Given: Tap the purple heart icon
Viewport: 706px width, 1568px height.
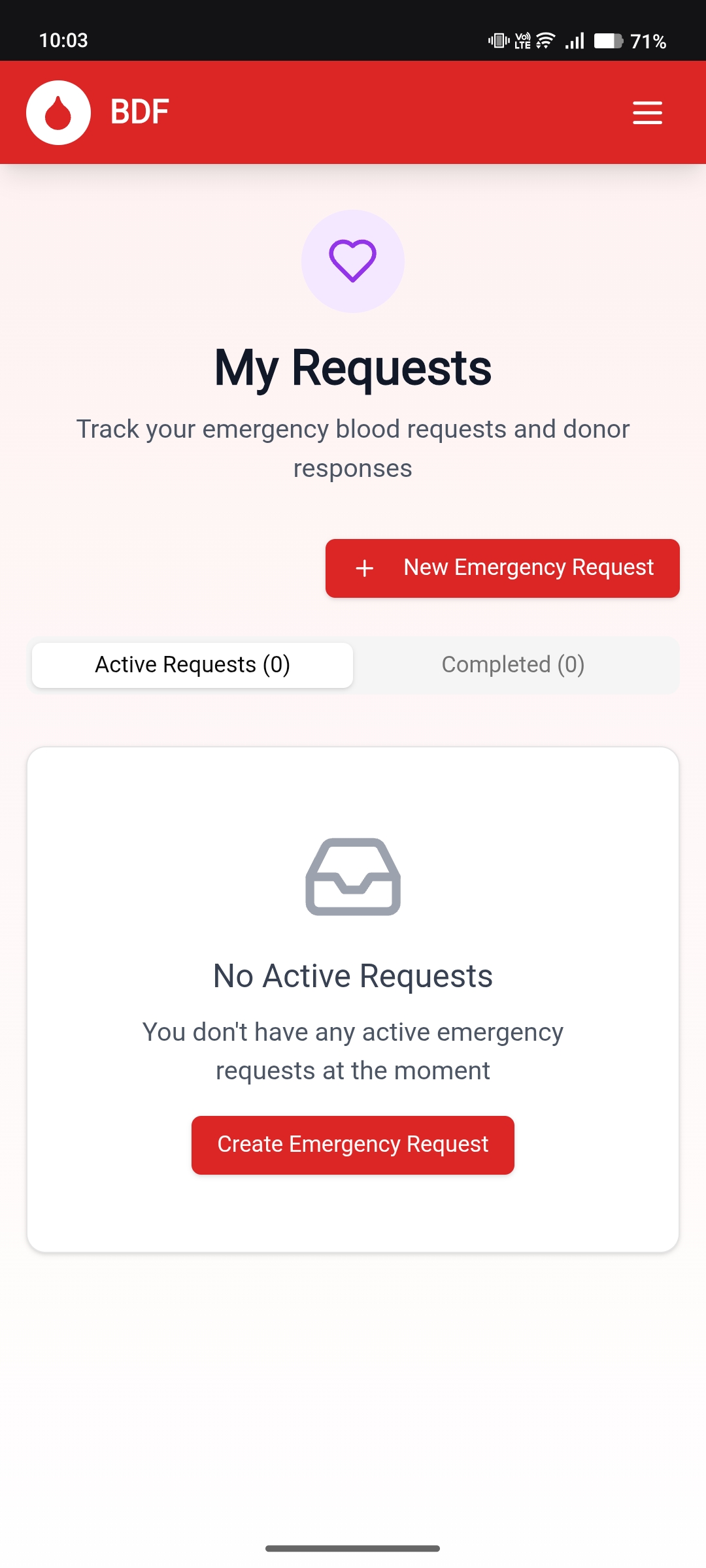Looking at the screenshot, I should click(x=353, y=261).
